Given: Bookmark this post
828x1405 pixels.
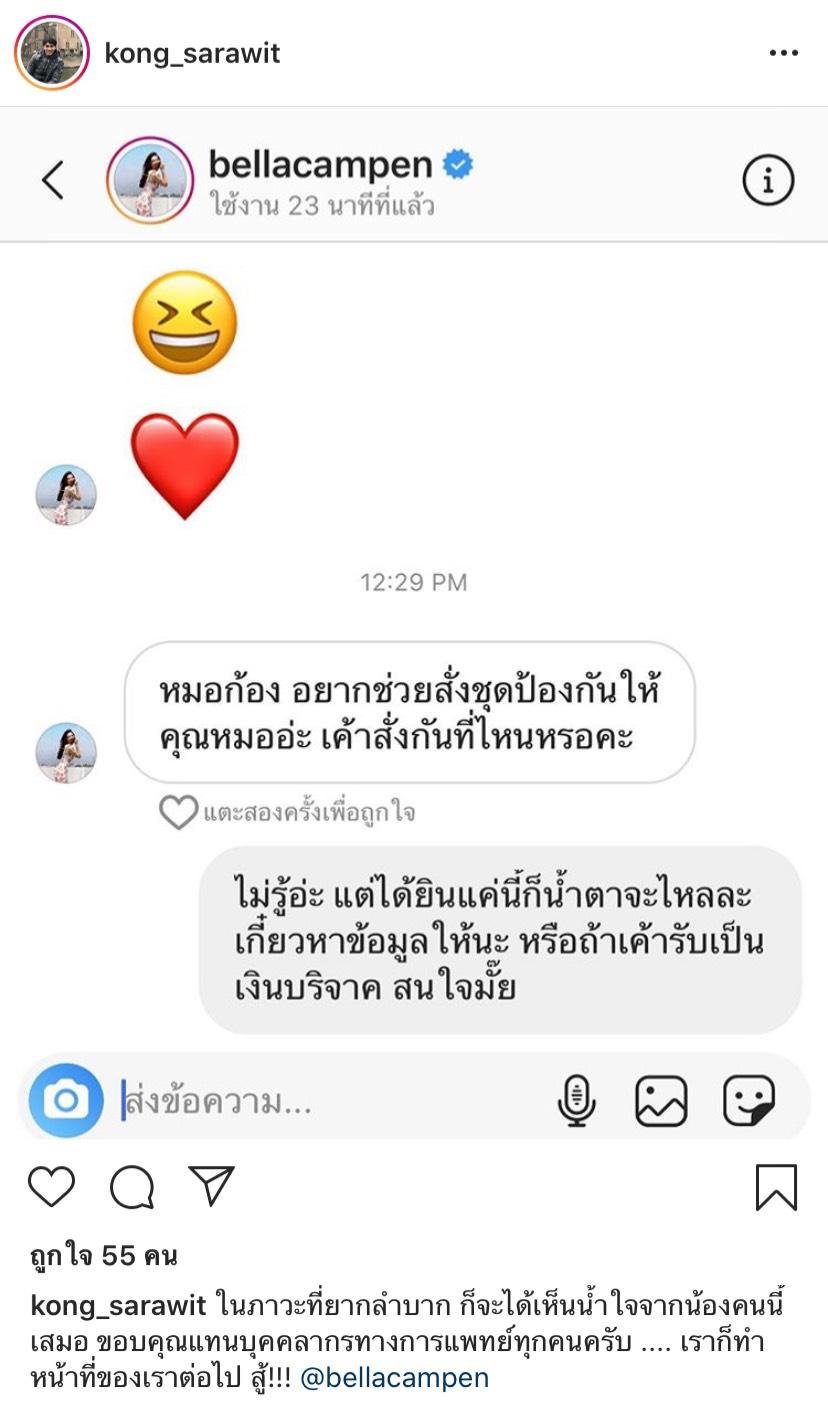Looking at the screenshot, I should 776,1187.
